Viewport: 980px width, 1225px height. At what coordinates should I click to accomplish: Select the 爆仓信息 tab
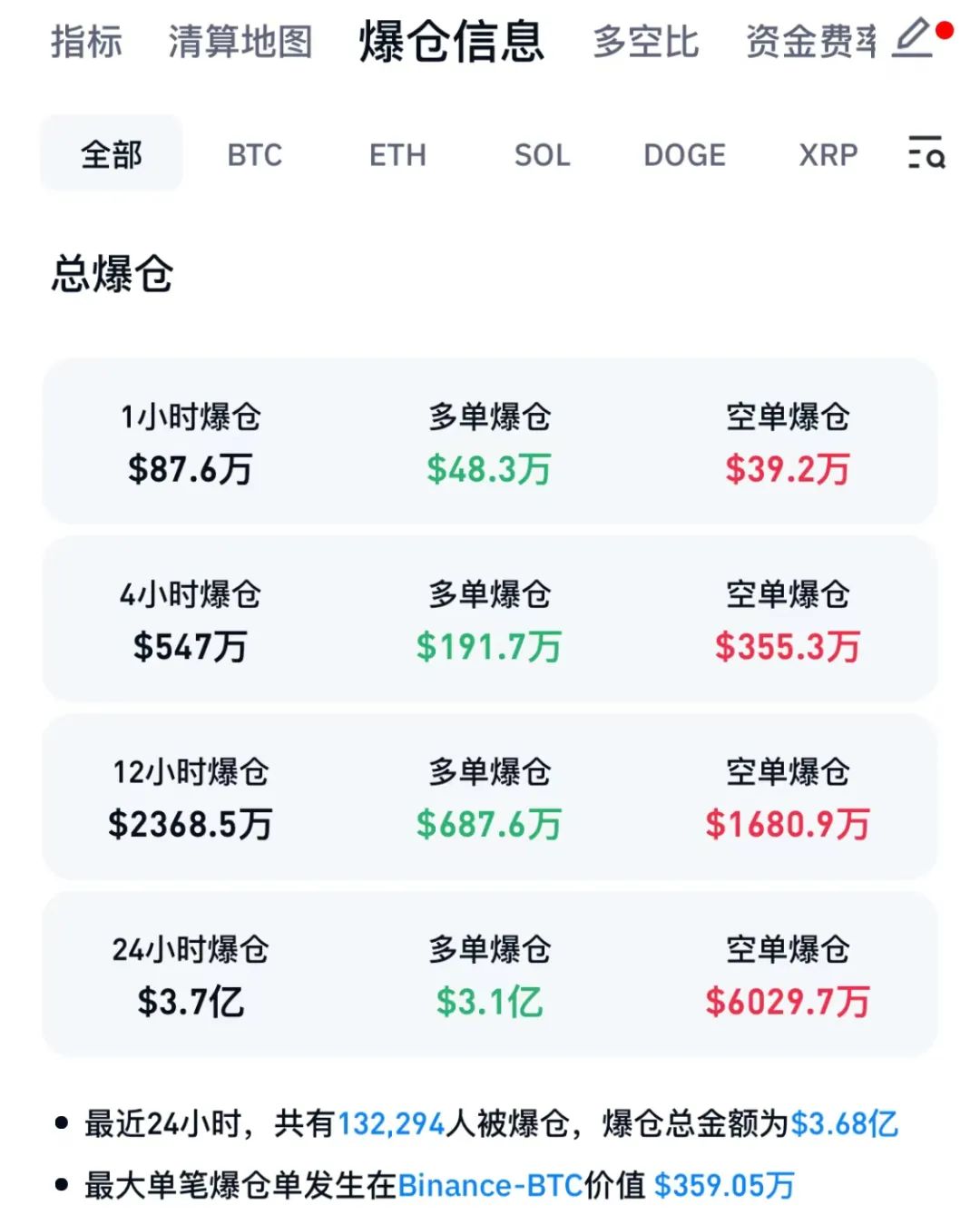451,43
